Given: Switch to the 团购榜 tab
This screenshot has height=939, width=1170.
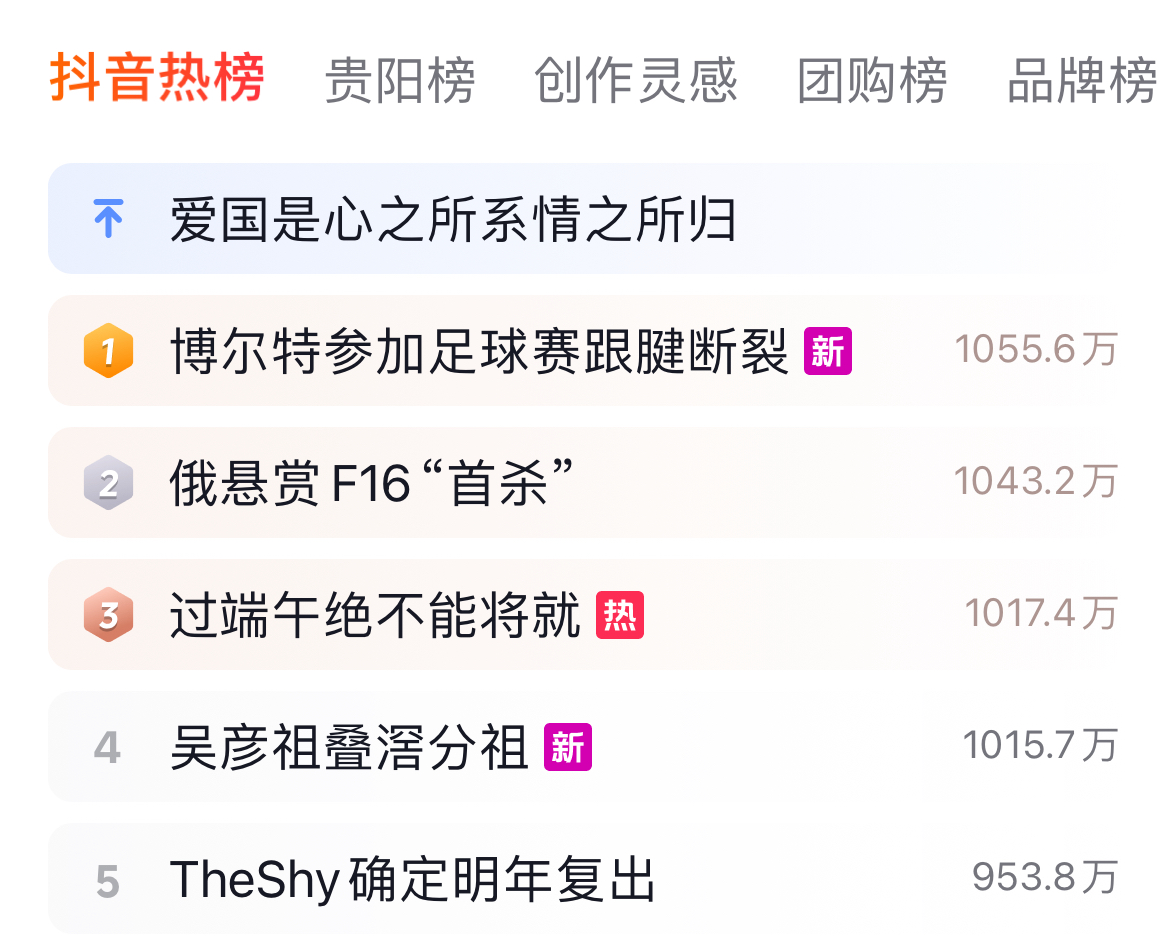Looking at the screenshot, I should [872, 80].
